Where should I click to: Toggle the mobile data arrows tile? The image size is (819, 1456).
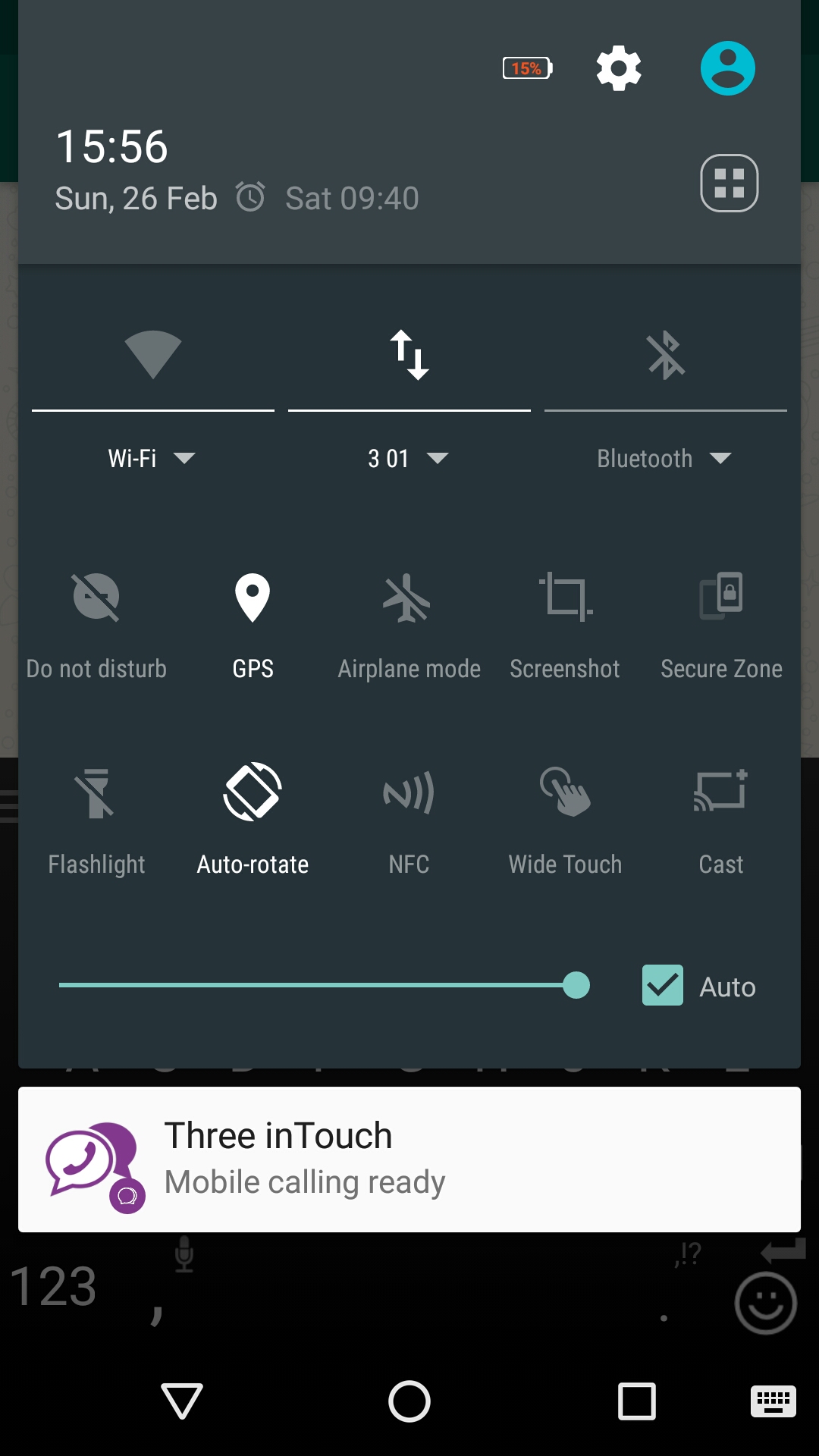point(409,354)
